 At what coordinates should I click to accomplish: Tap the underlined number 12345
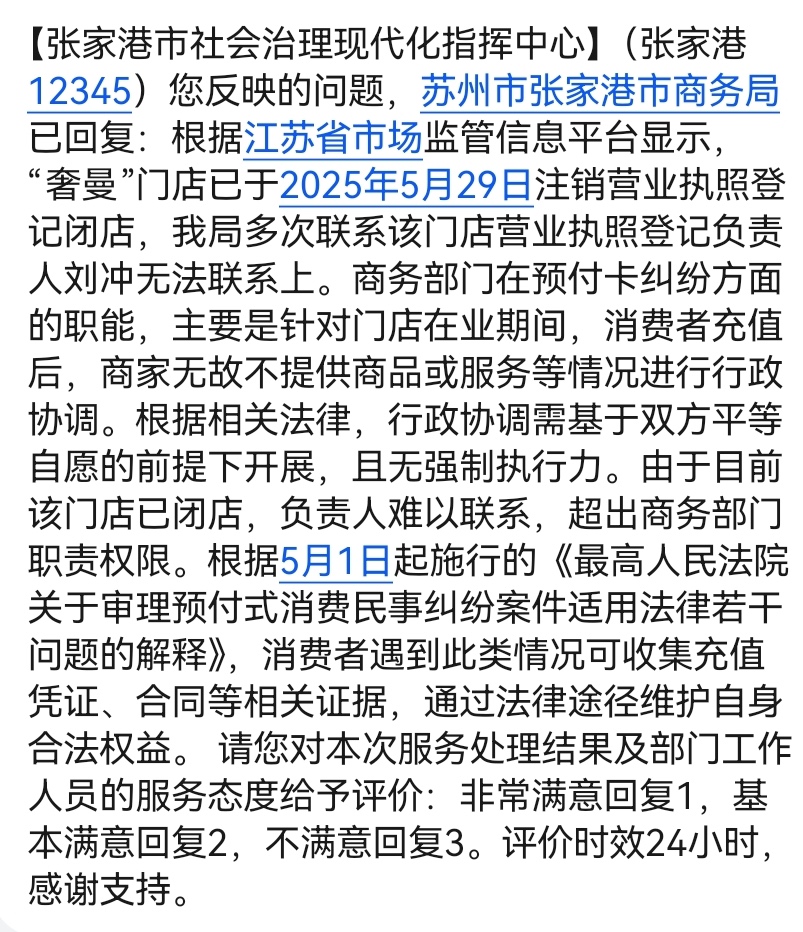coord(79,92)
